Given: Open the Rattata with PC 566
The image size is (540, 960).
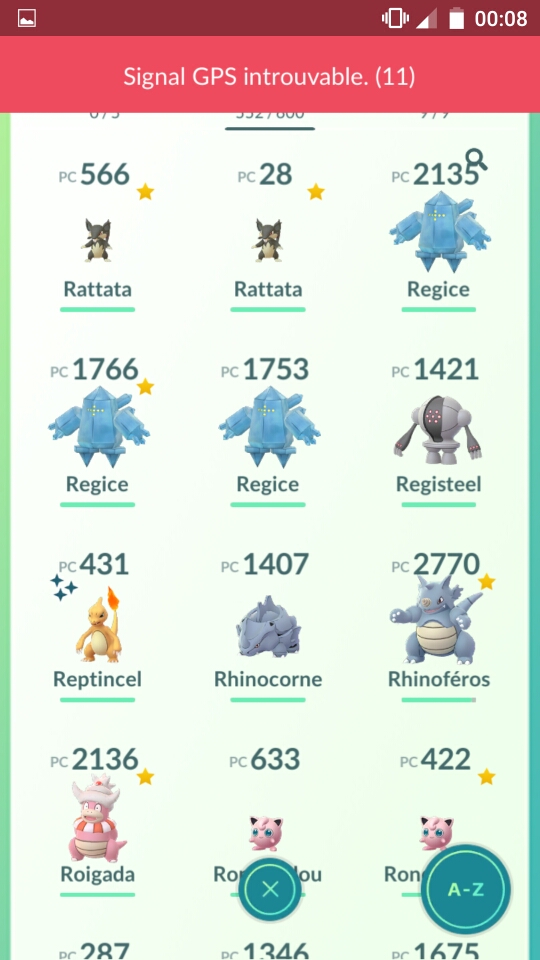Looking at the screenshot, I should [97, 236].
